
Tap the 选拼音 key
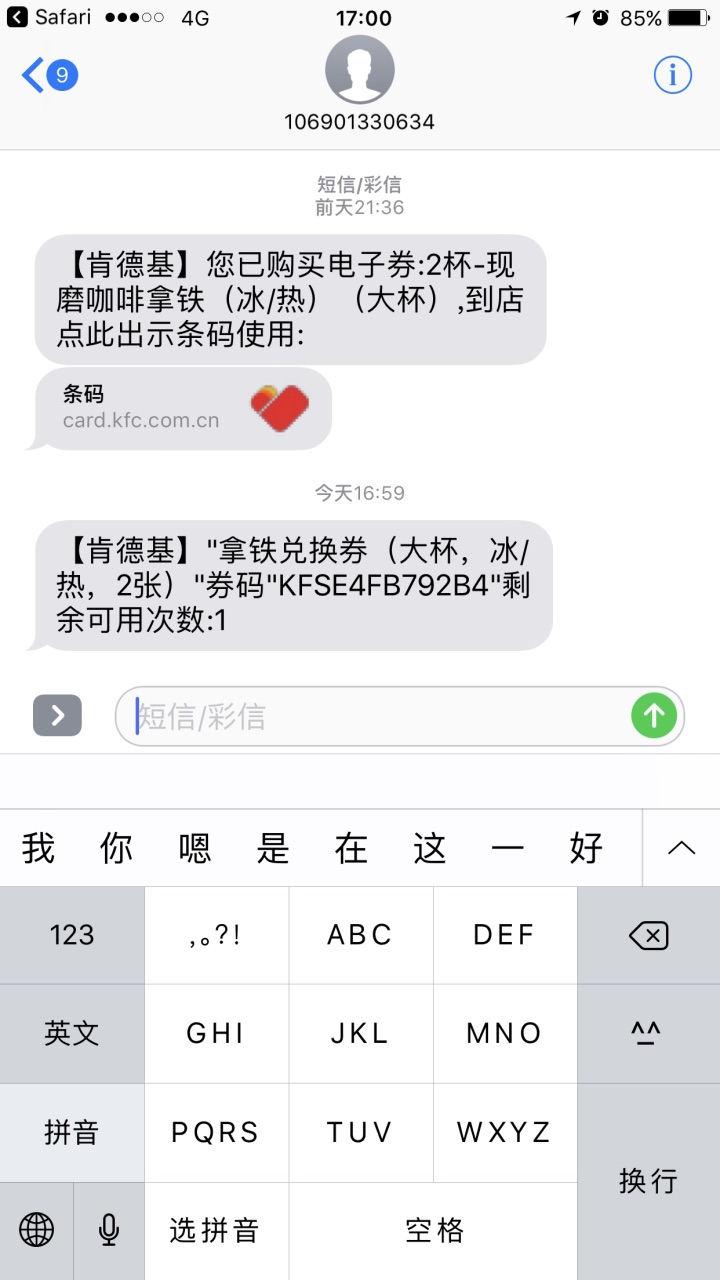216,1230
